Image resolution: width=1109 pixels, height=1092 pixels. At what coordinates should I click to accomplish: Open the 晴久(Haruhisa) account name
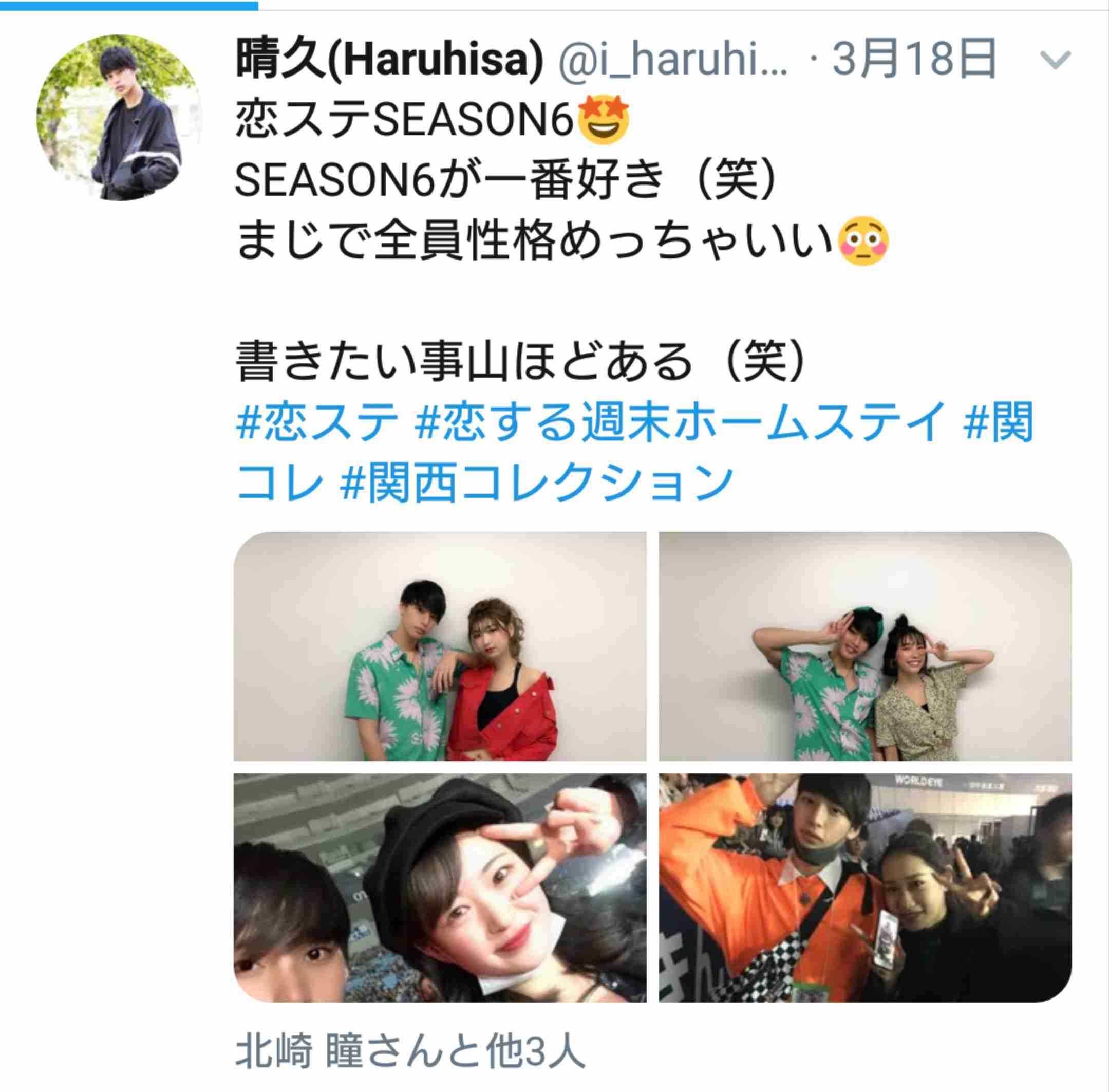click(x=389, y=60)
